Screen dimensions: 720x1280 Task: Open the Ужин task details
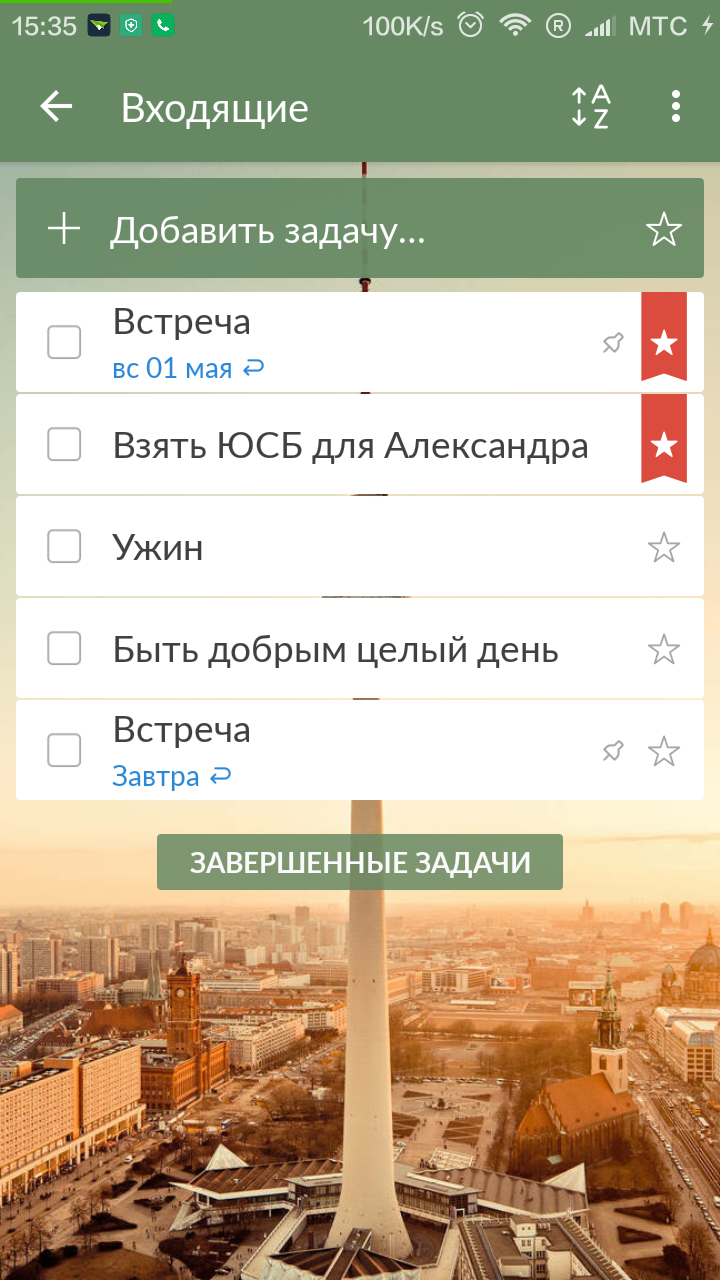[x=350, y=547]
